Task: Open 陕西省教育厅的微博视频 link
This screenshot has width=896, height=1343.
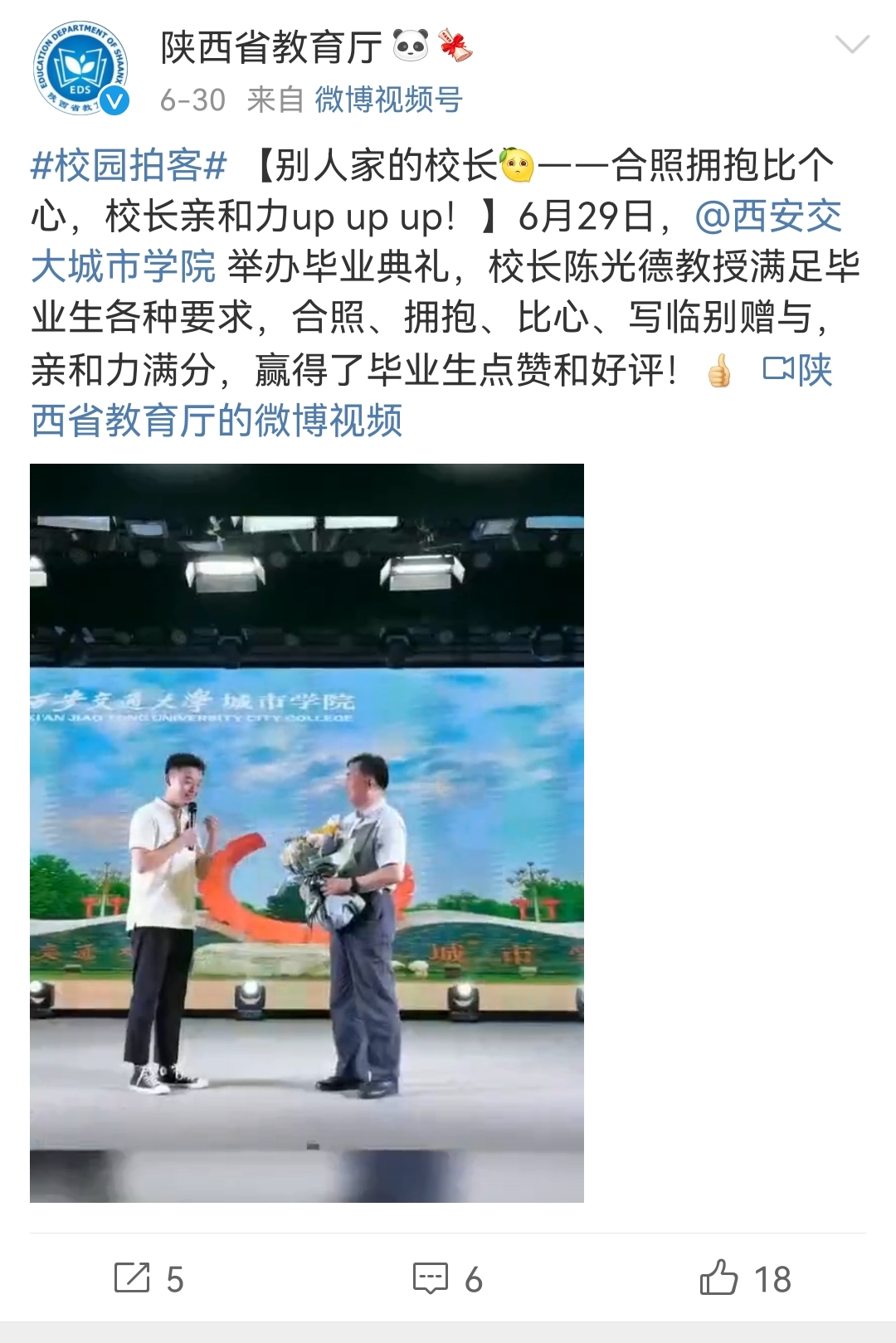Action: pyautogui.click(x=217, y=421)
